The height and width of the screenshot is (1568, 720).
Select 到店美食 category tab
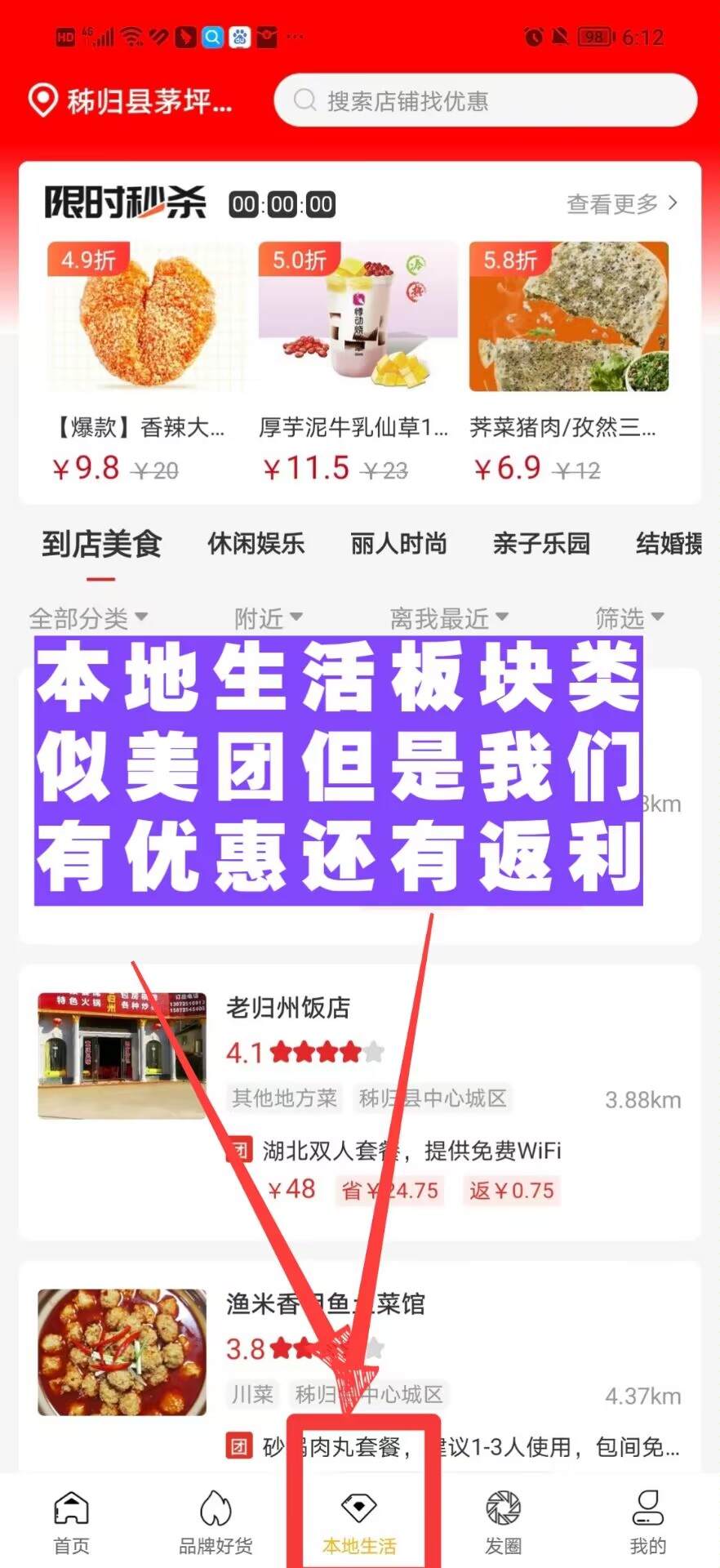click(102, 543)
